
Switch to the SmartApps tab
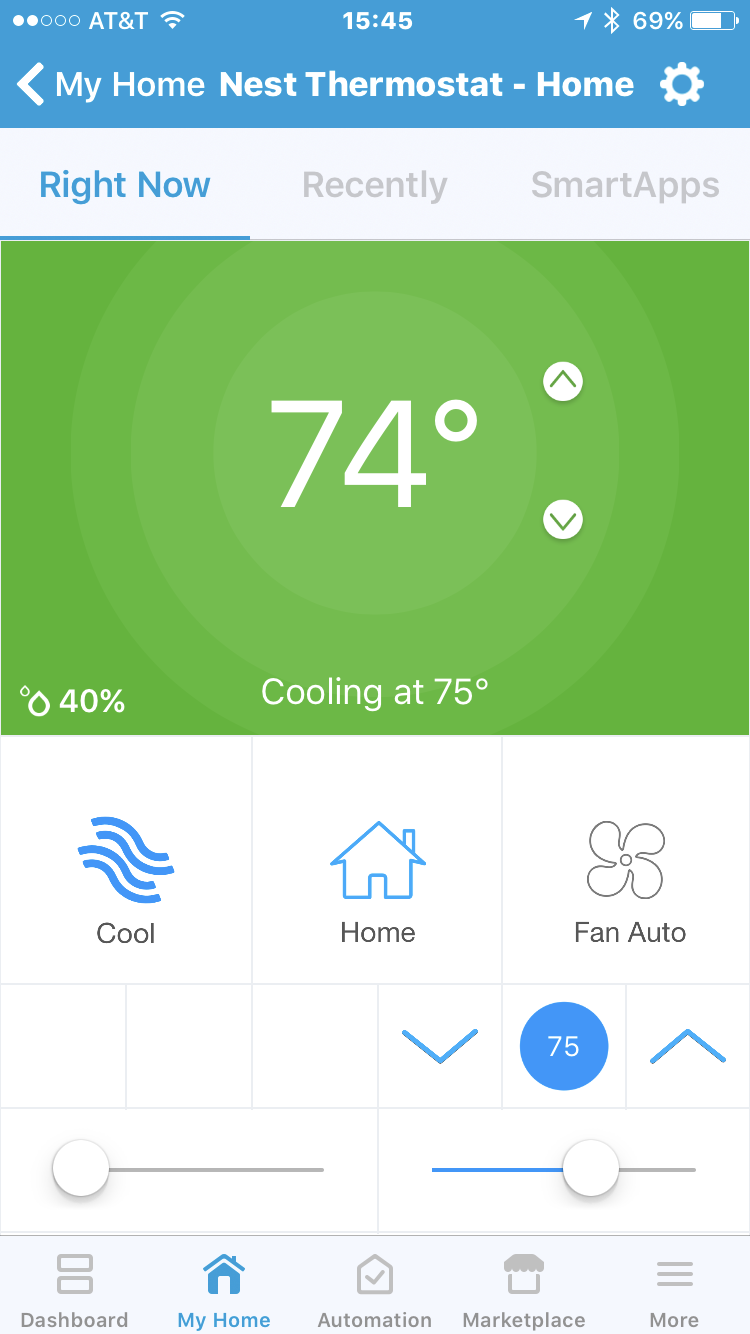click(x=625, y=185)
